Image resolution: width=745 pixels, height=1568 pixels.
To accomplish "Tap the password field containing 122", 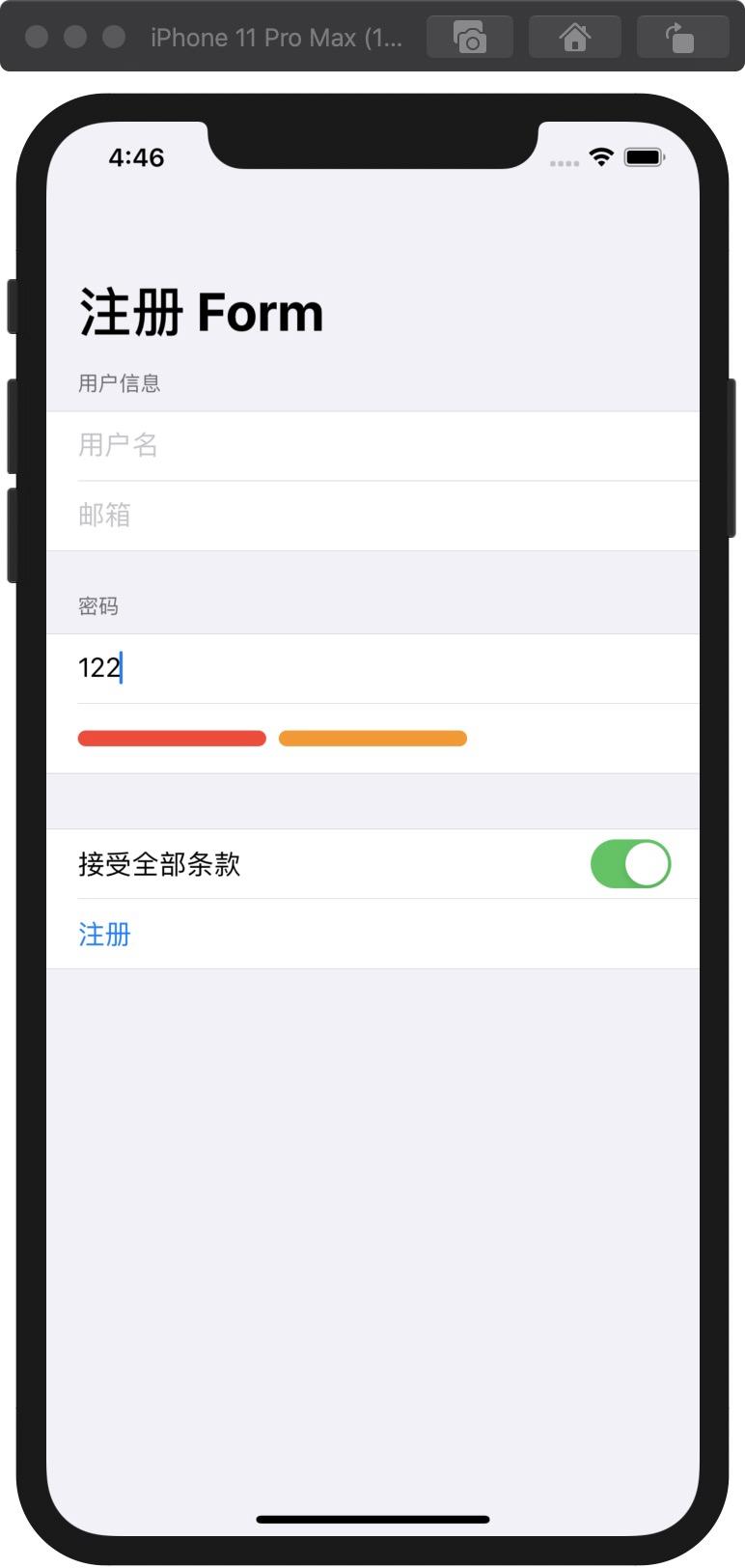I will [x=372, y=668].
